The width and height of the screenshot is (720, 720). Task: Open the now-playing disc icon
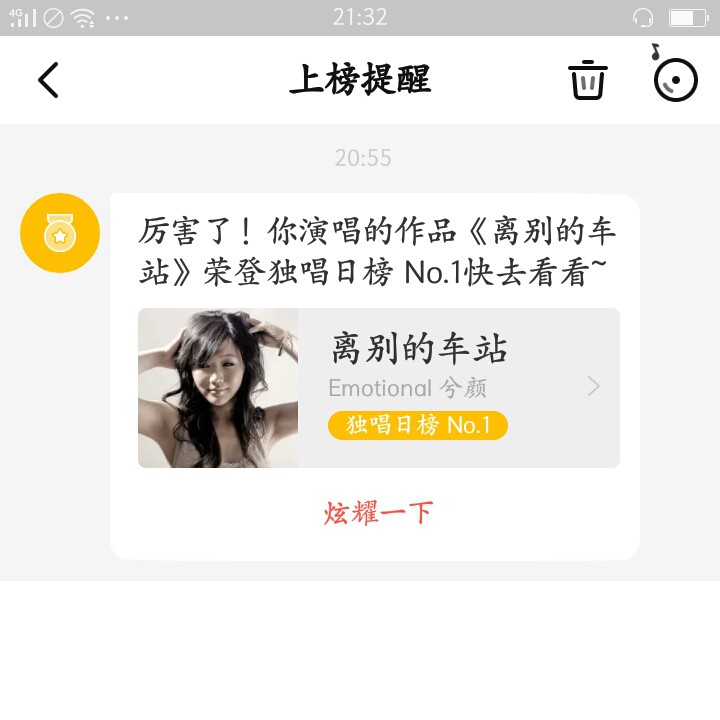(x=675, y=80)
